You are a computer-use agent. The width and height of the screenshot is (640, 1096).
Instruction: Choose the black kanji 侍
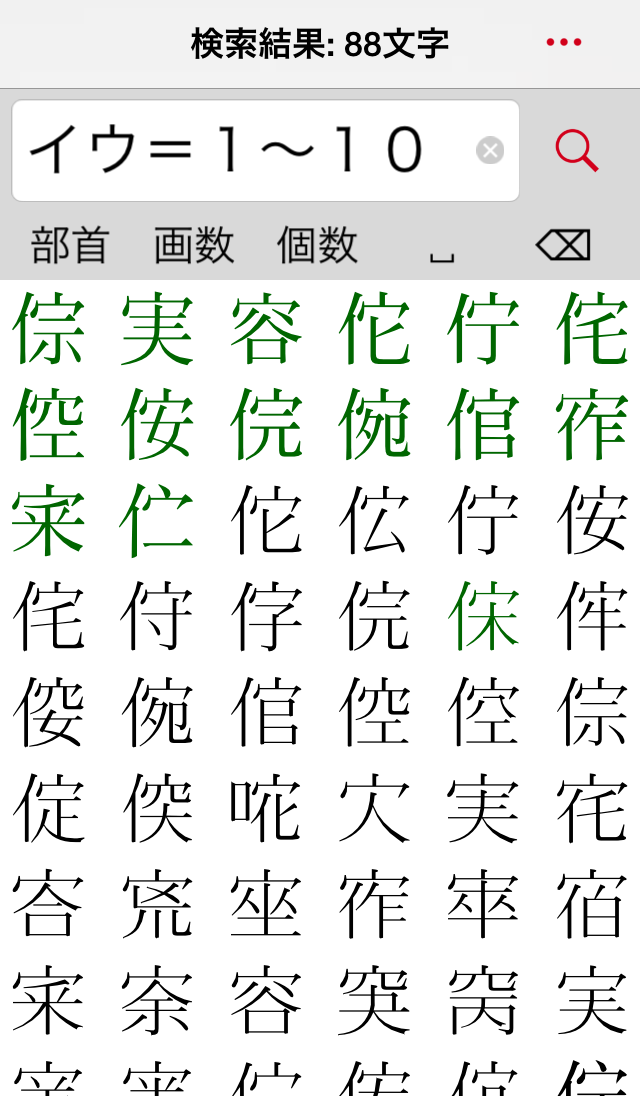(157, 617)
